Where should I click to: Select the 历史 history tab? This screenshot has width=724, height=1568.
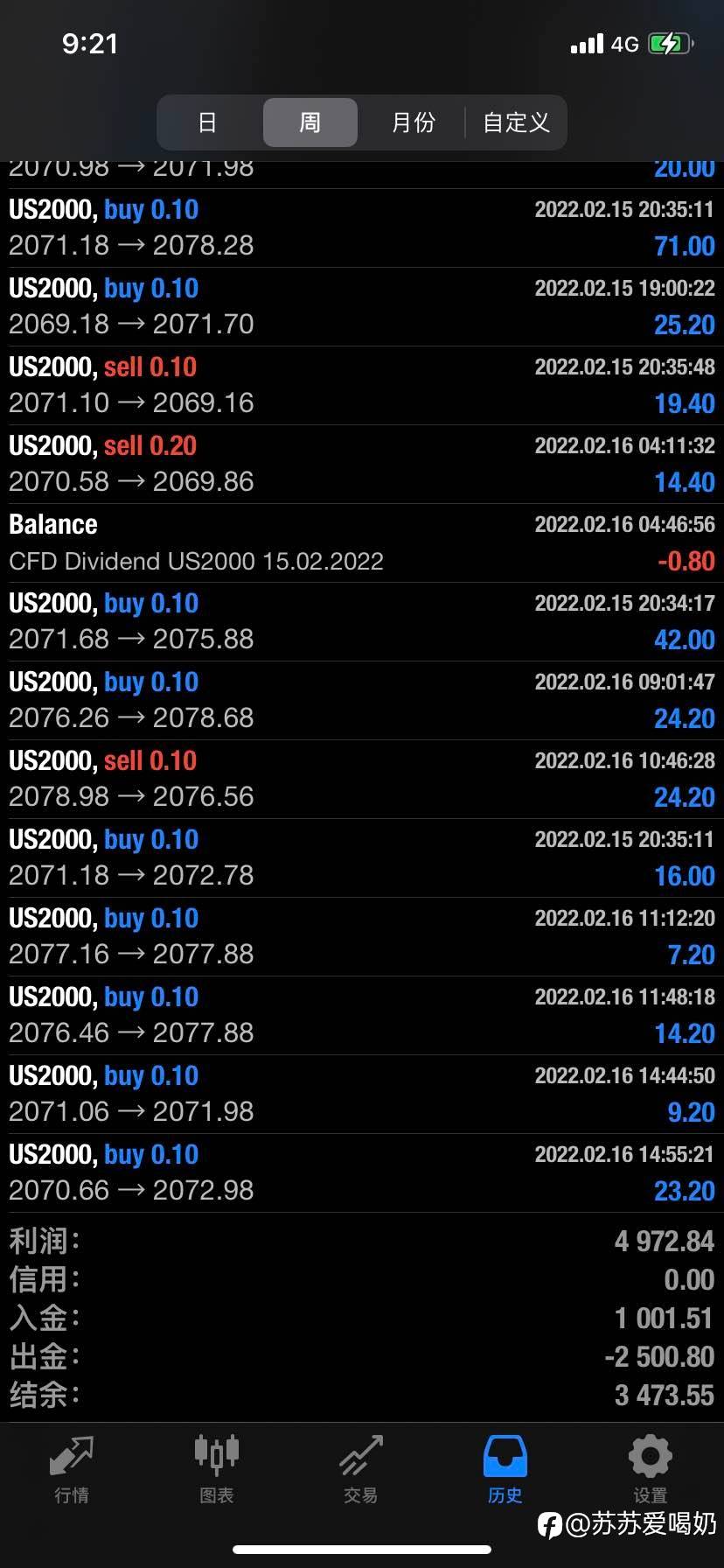pos(505,1470)
